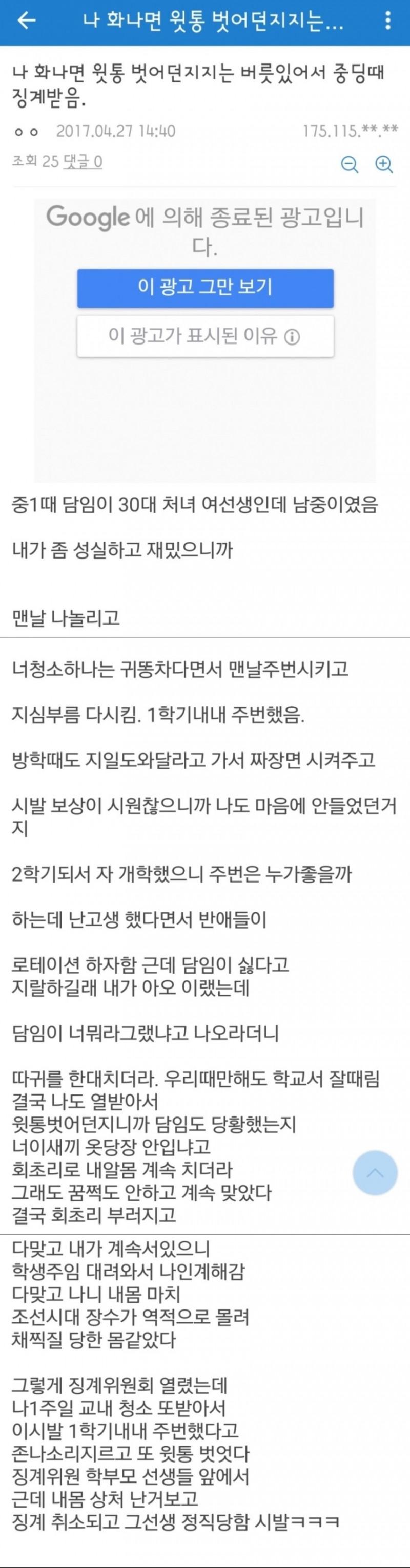This screenshot has height=1568, width=410.
Task: Decrease text size with zoom-out icon
Action: 349,164
